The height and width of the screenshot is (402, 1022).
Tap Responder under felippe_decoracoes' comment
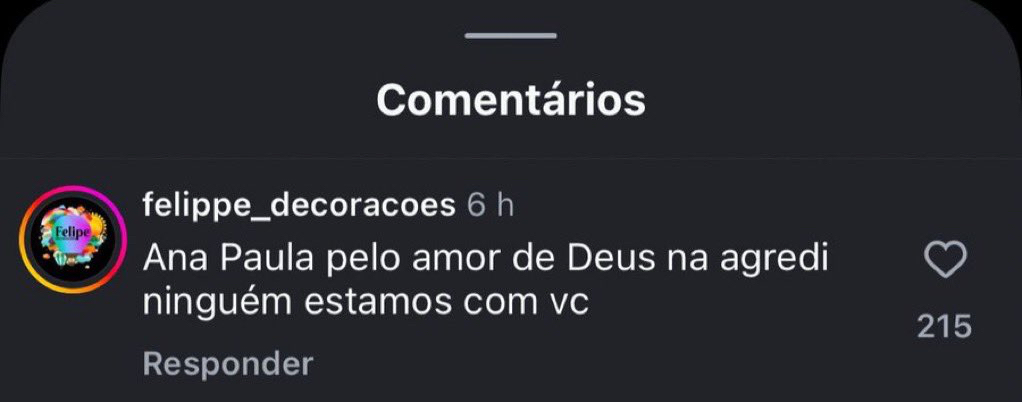228,364
